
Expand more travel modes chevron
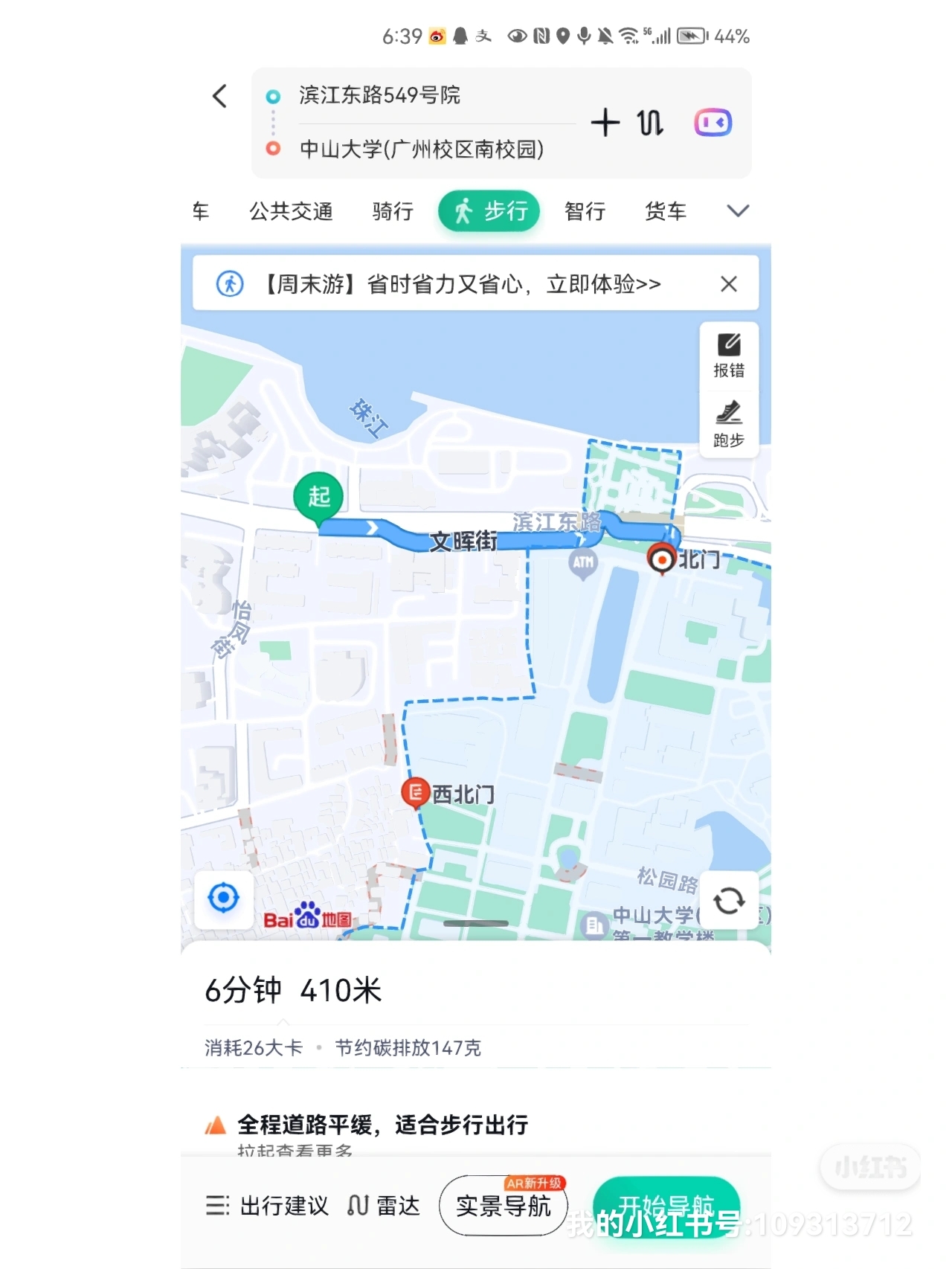point(737,211)
